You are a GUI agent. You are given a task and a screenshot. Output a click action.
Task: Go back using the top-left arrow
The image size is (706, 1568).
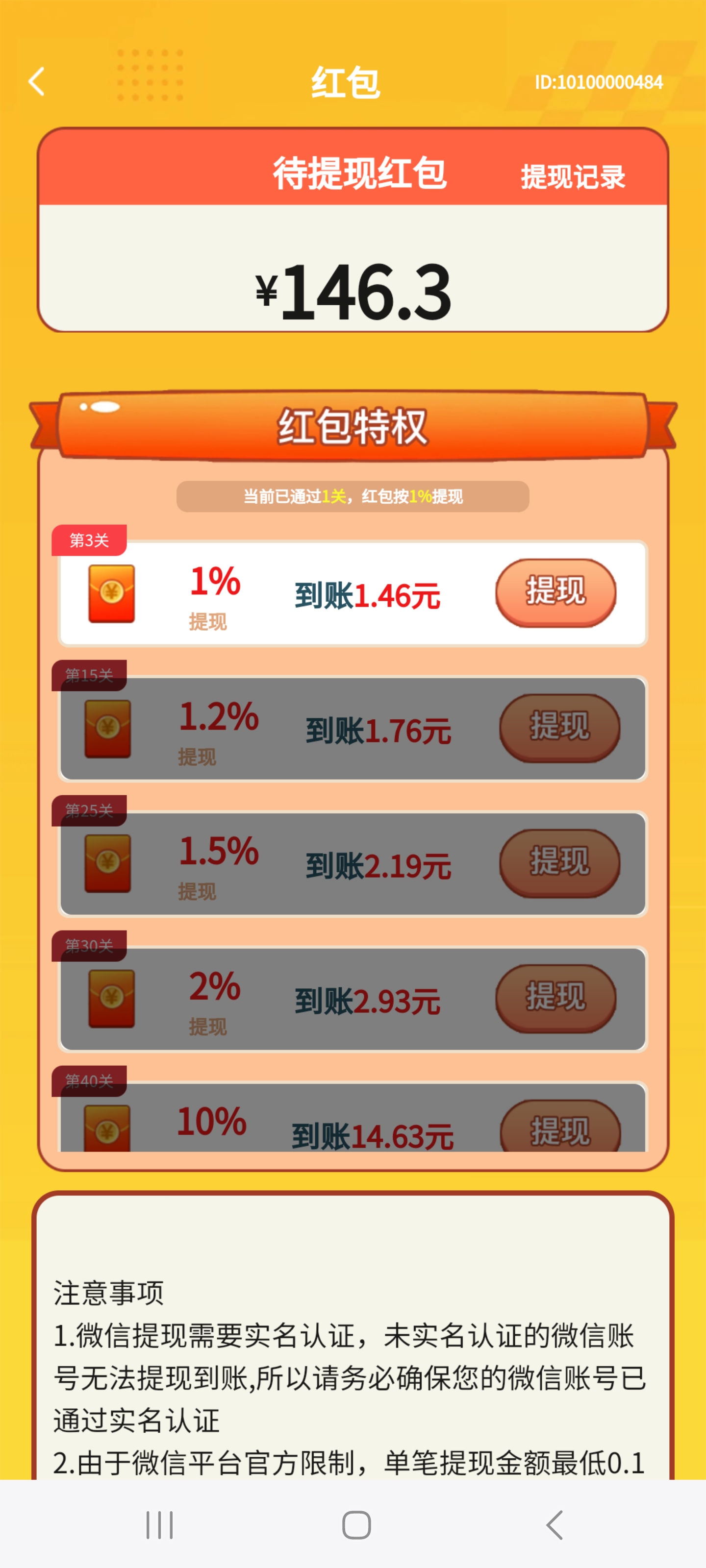click(37, 81)
